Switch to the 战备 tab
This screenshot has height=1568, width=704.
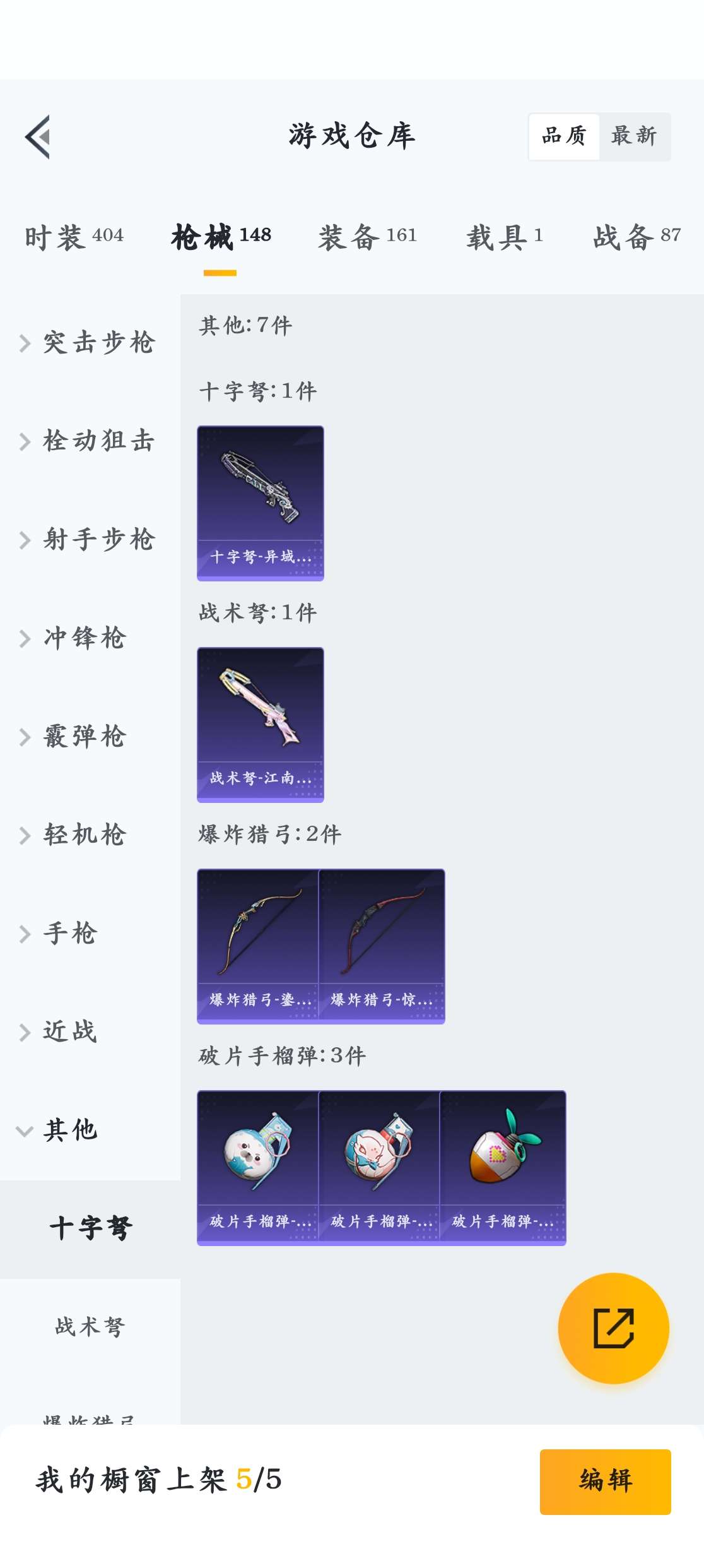point(636,237)
